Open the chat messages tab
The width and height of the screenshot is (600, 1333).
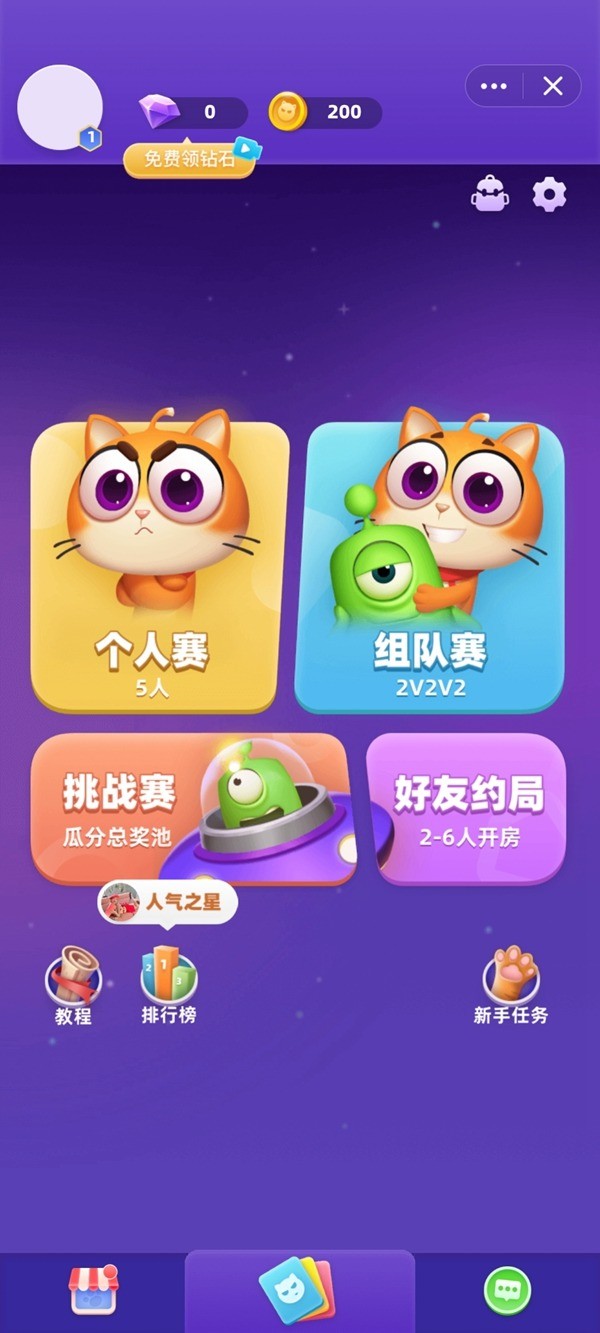(x=507, y=1291)
